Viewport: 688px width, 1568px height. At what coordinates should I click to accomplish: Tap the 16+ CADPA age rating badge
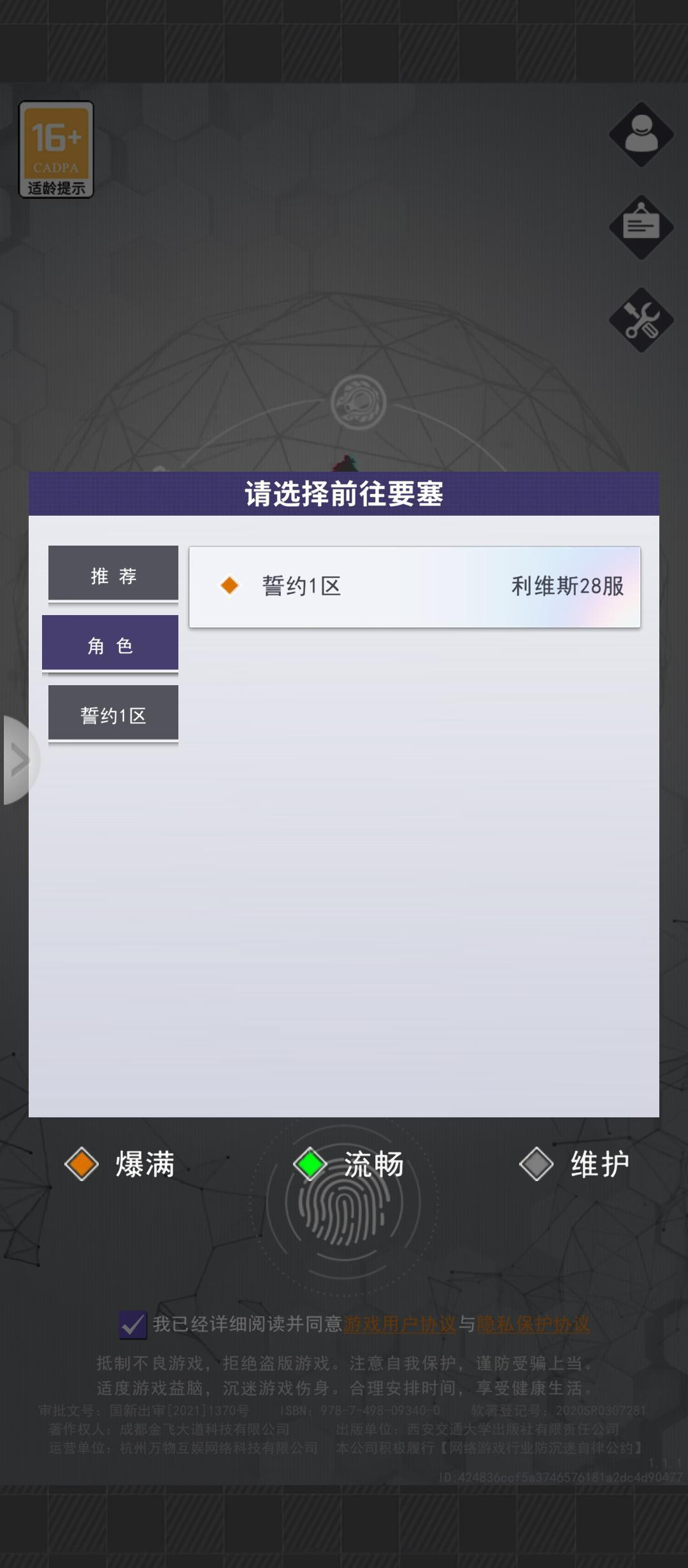(56, 149)
